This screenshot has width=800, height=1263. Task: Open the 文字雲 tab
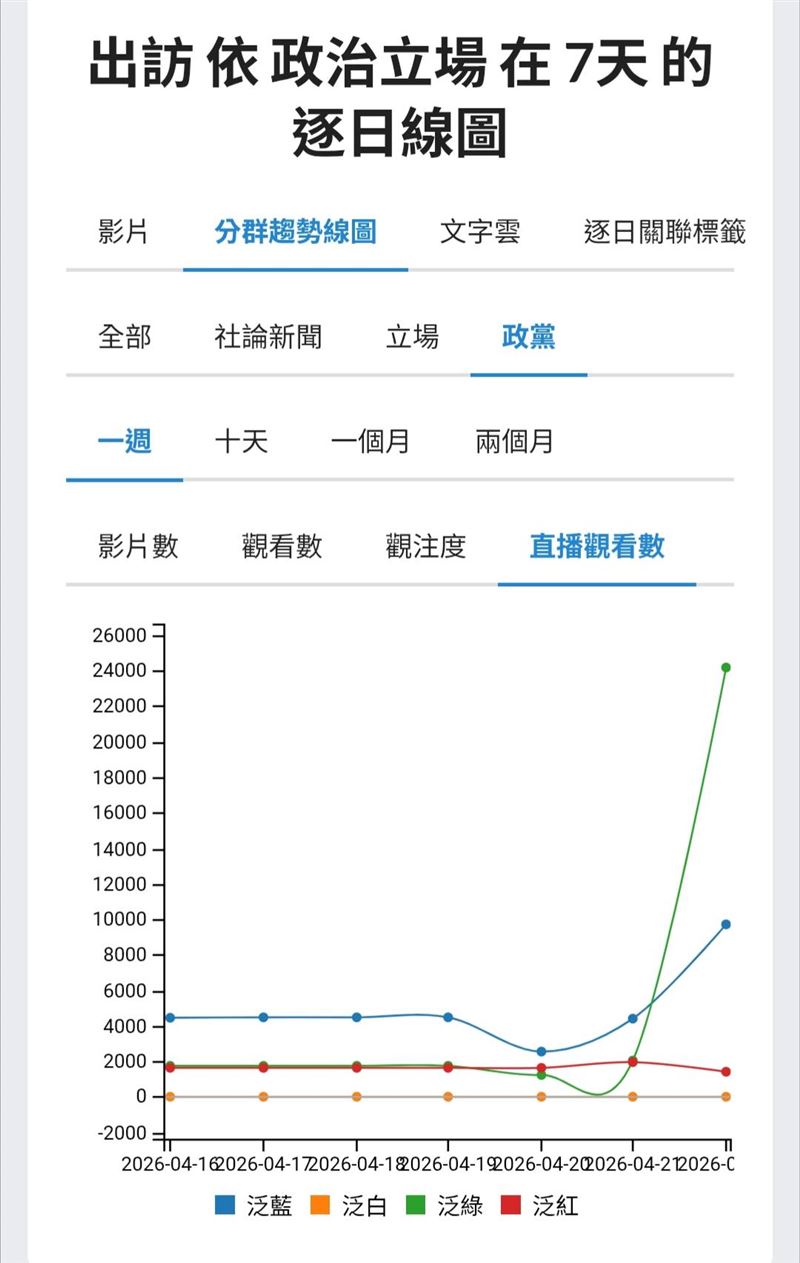(x=480, y=233)
